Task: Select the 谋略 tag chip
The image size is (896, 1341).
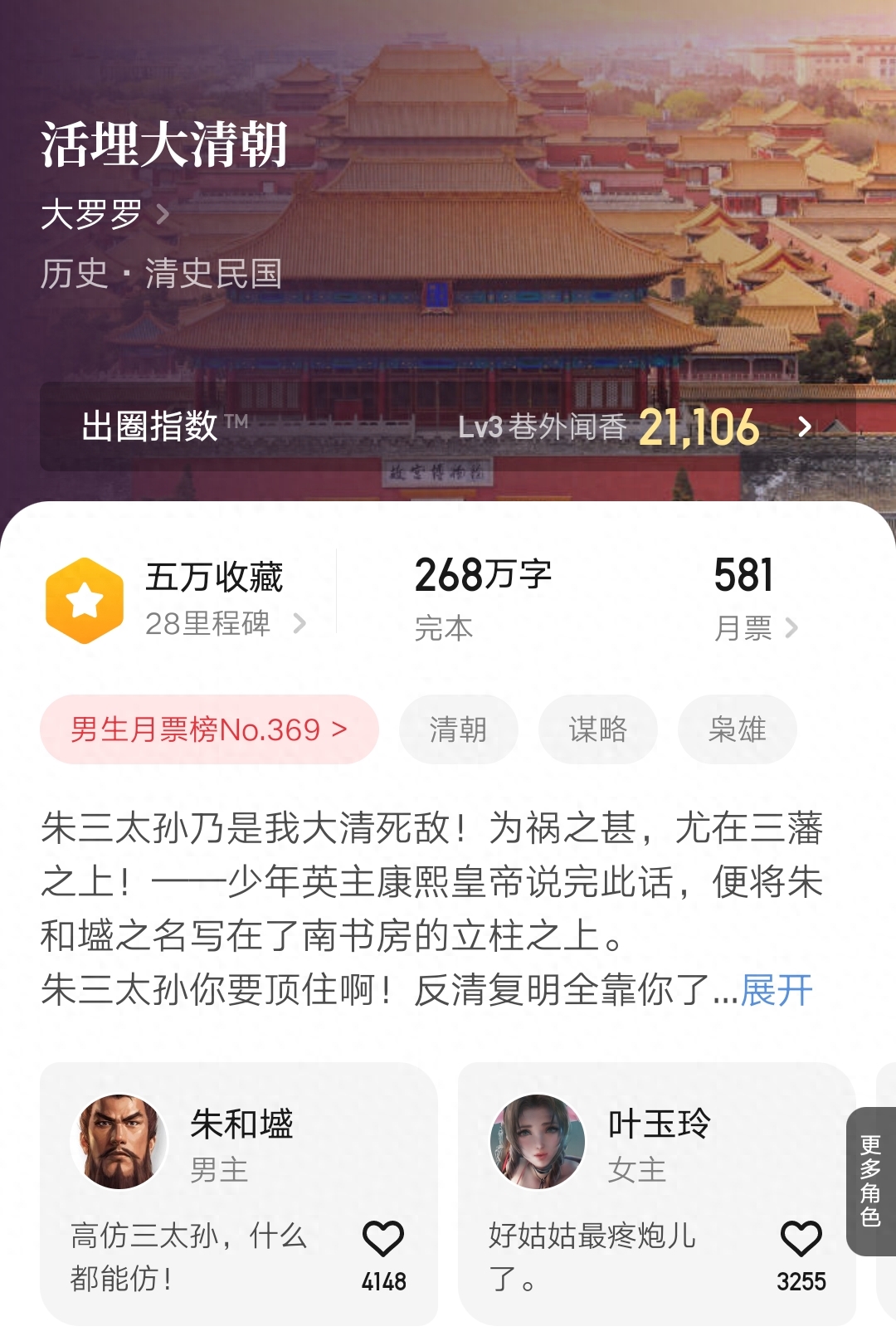Action: (x=597, y=730)
